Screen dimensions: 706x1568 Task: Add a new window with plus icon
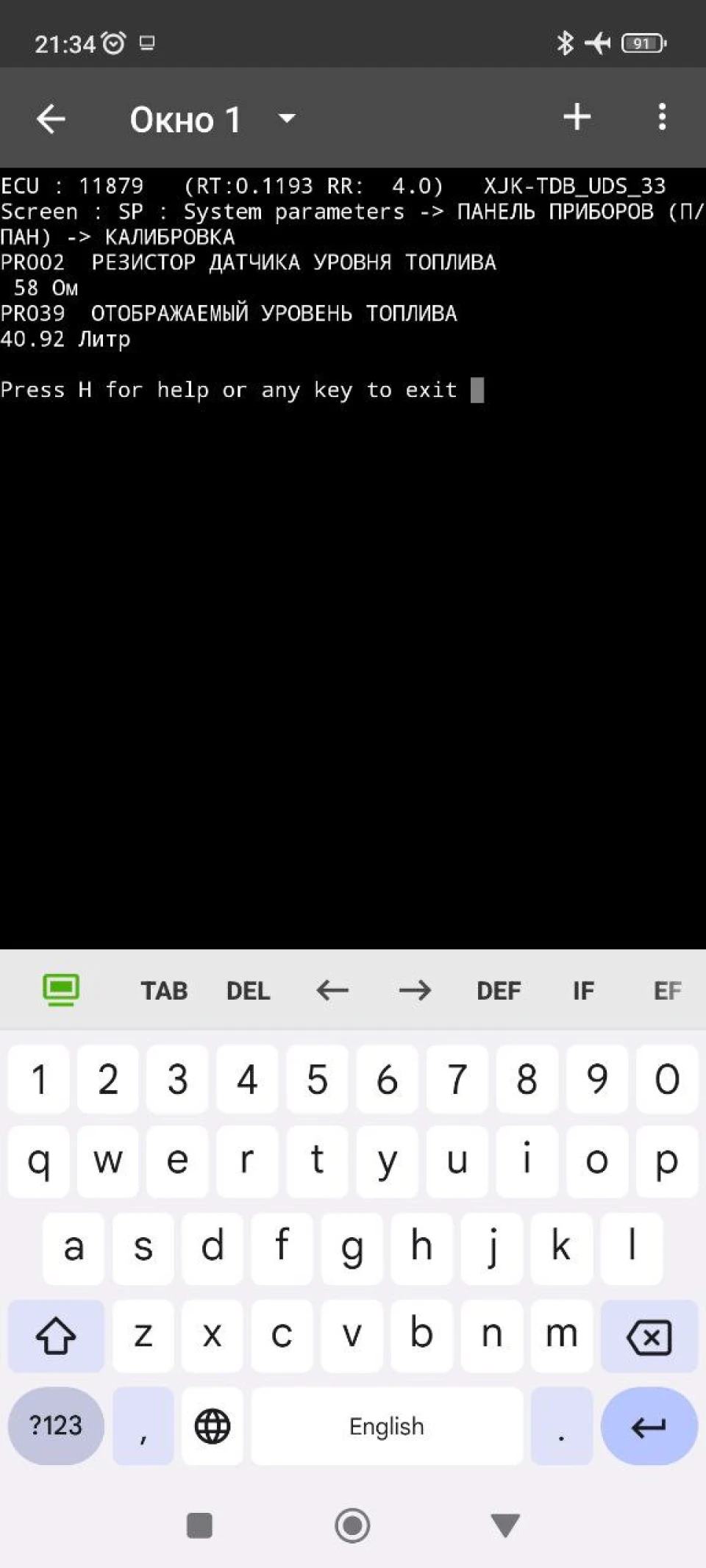coord(577,117)
